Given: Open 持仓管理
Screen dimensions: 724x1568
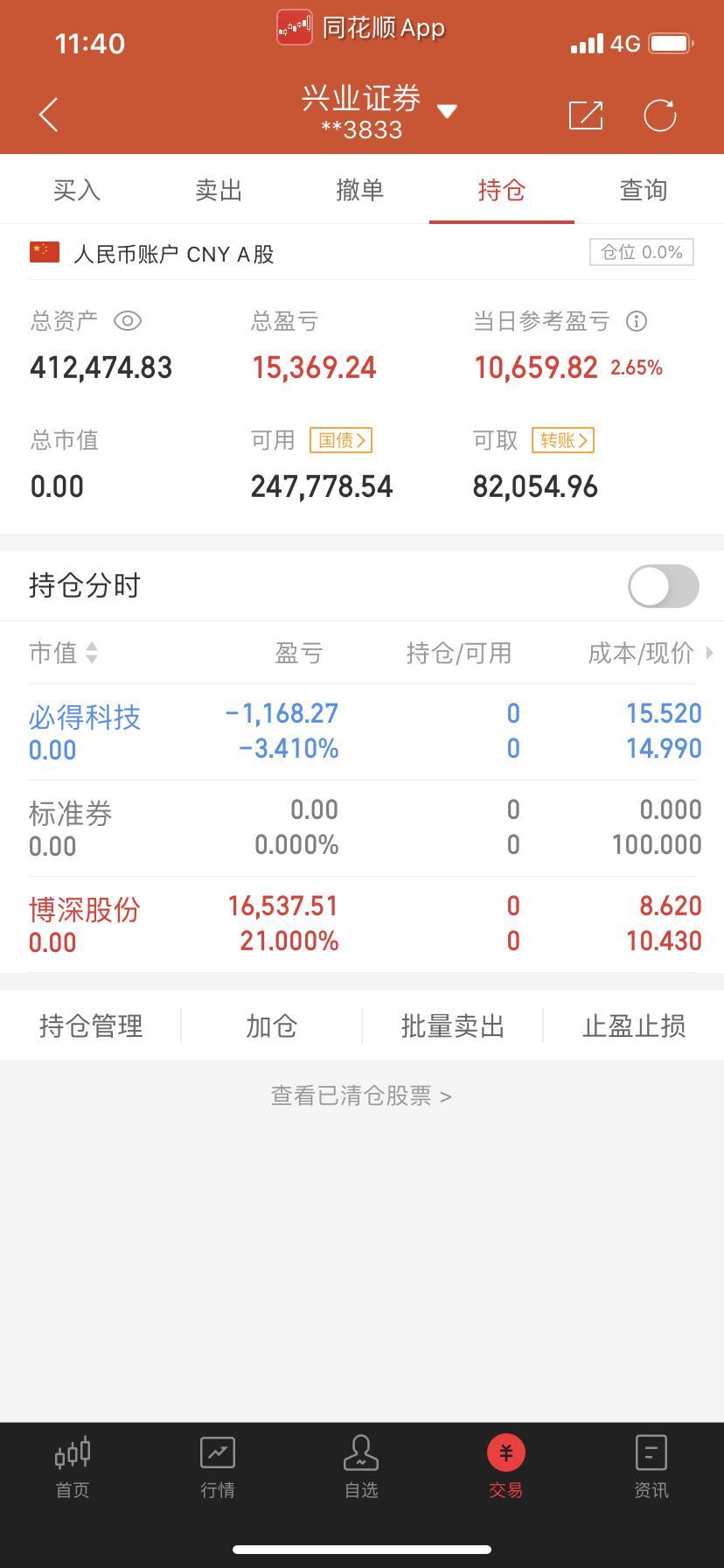Looking at the screenshot, I should point(91,1025).
